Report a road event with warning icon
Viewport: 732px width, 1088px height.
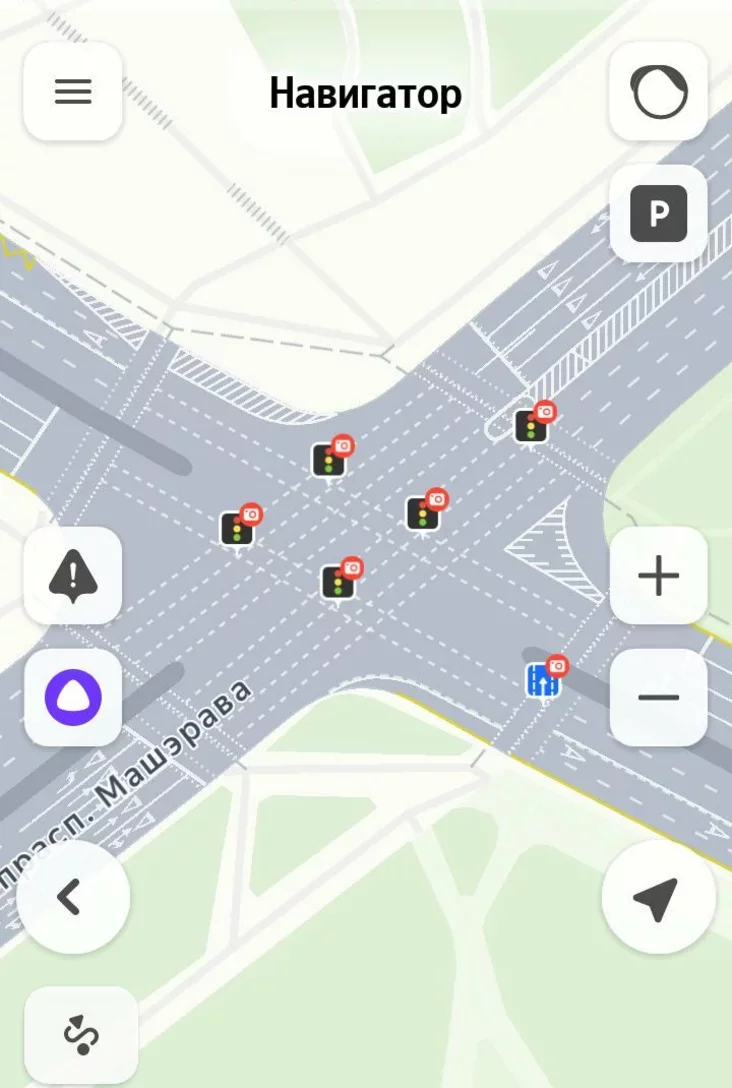point(73,576)
